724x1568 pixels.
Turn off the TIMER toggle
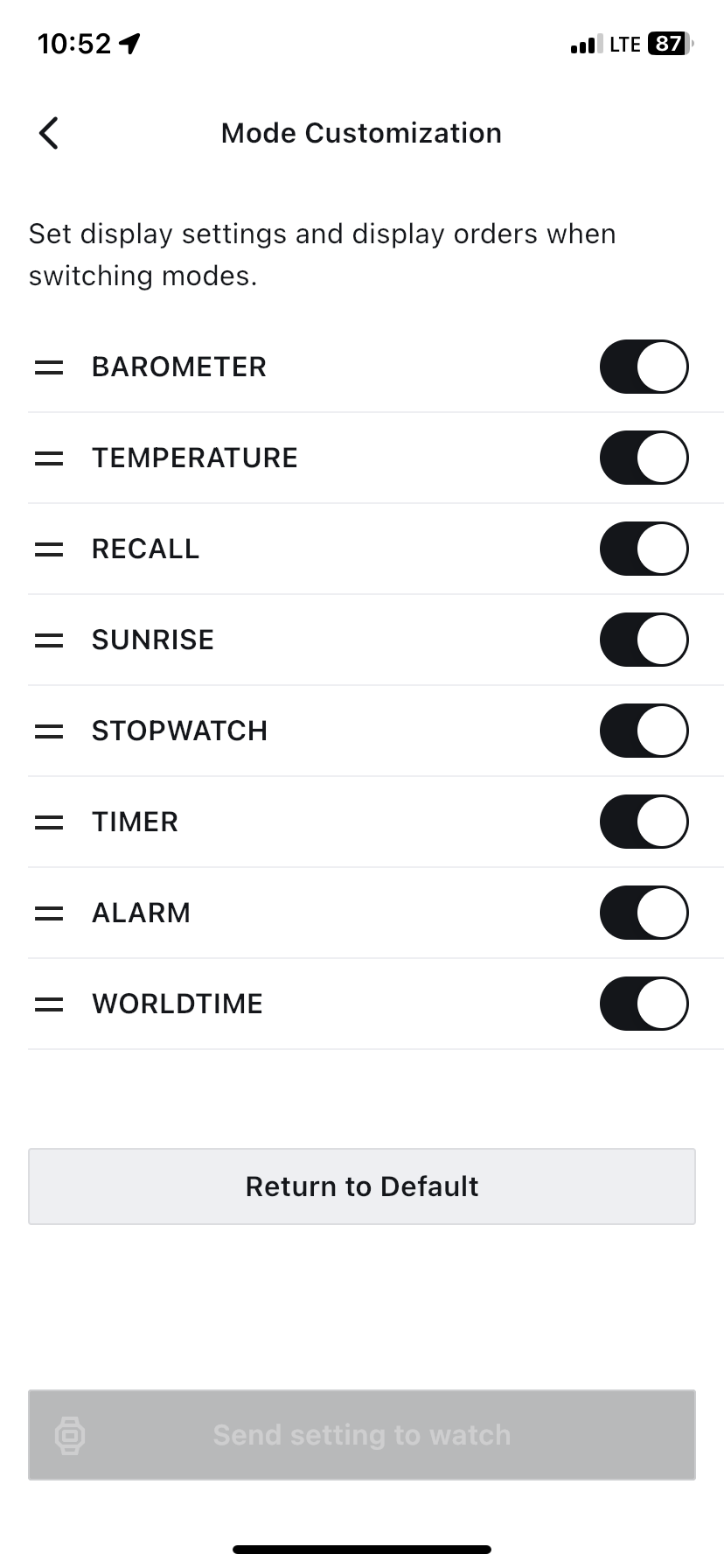pos(644,822)
